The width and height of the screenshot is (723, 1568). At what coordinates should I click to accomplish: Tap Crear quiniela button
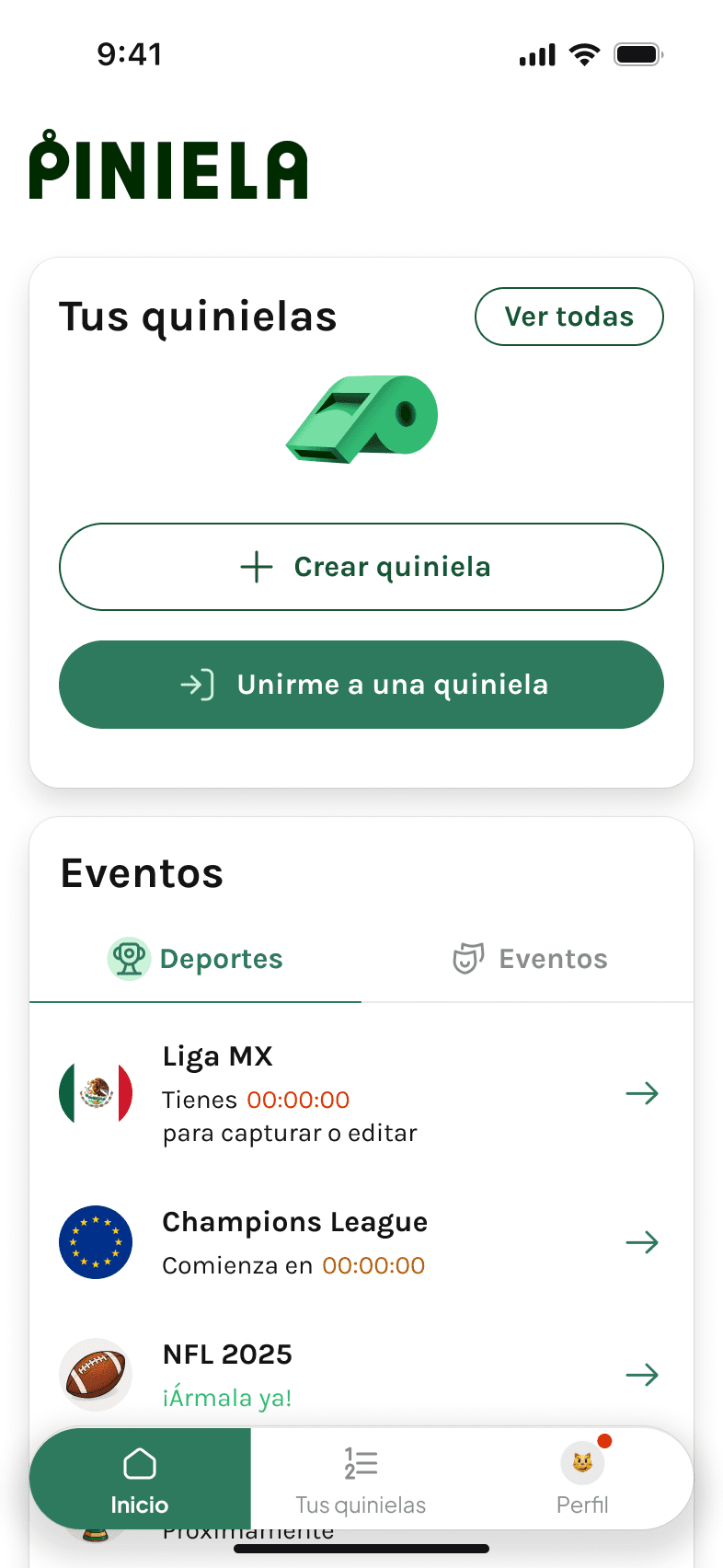pyautogui.click(x=361, y=567)
